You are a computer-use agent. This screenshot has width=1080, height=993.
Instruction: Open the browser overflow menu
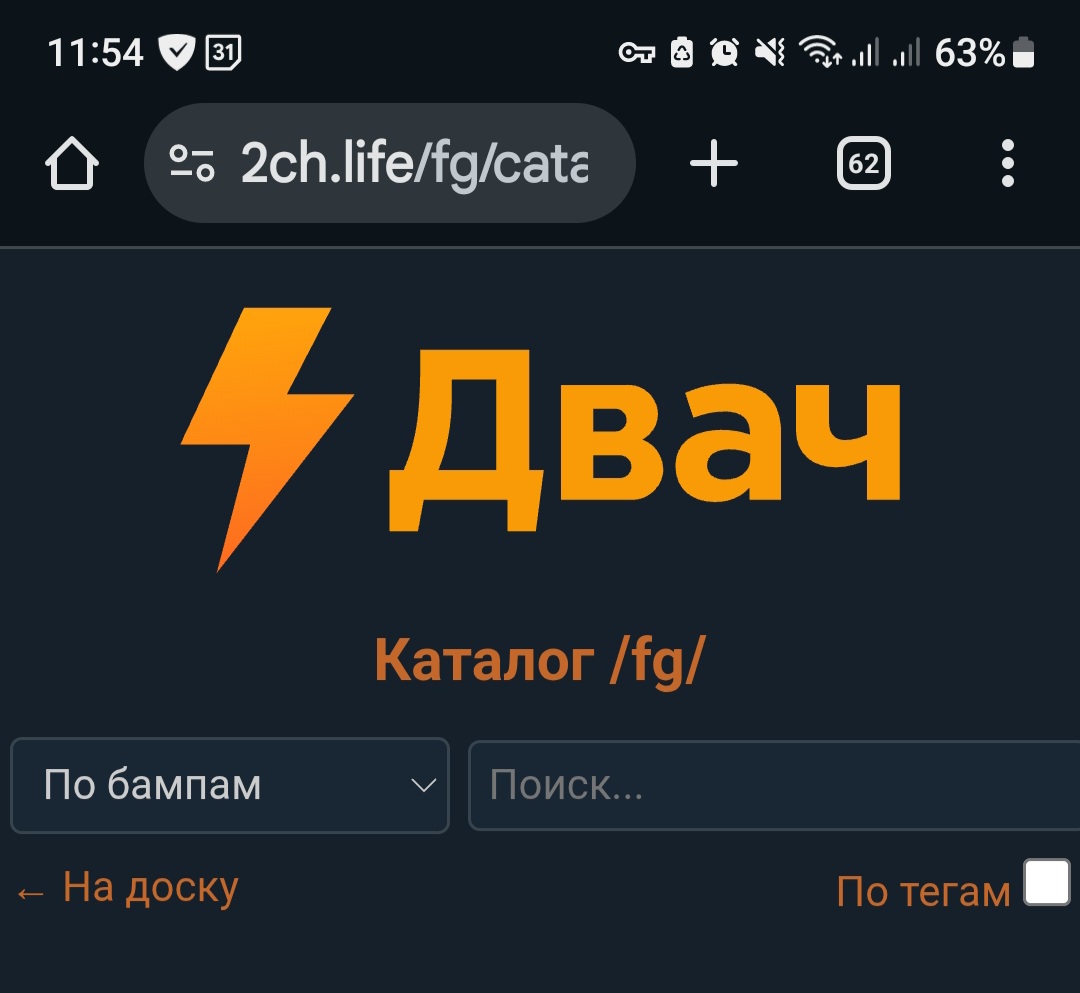(x=1007, y=163)
